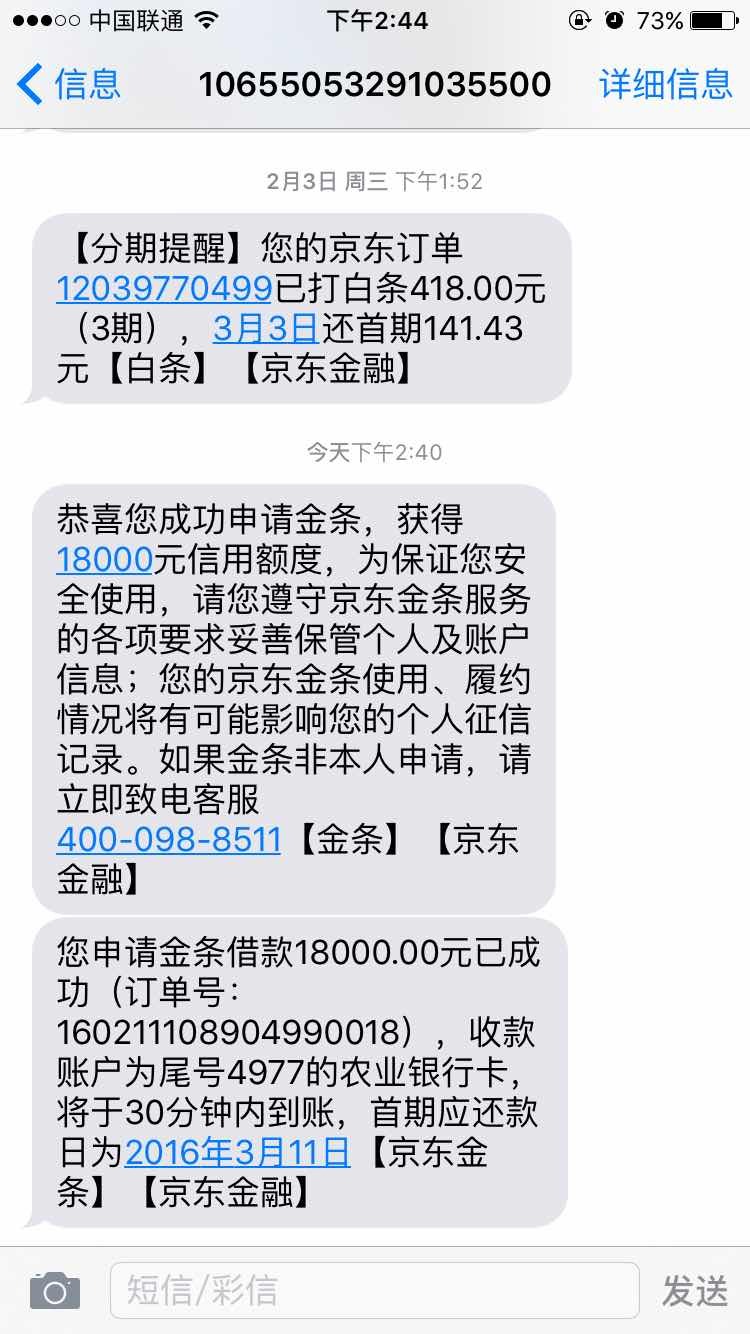
Task: Tap 发送 to send the message
Action: point(695,1290)
